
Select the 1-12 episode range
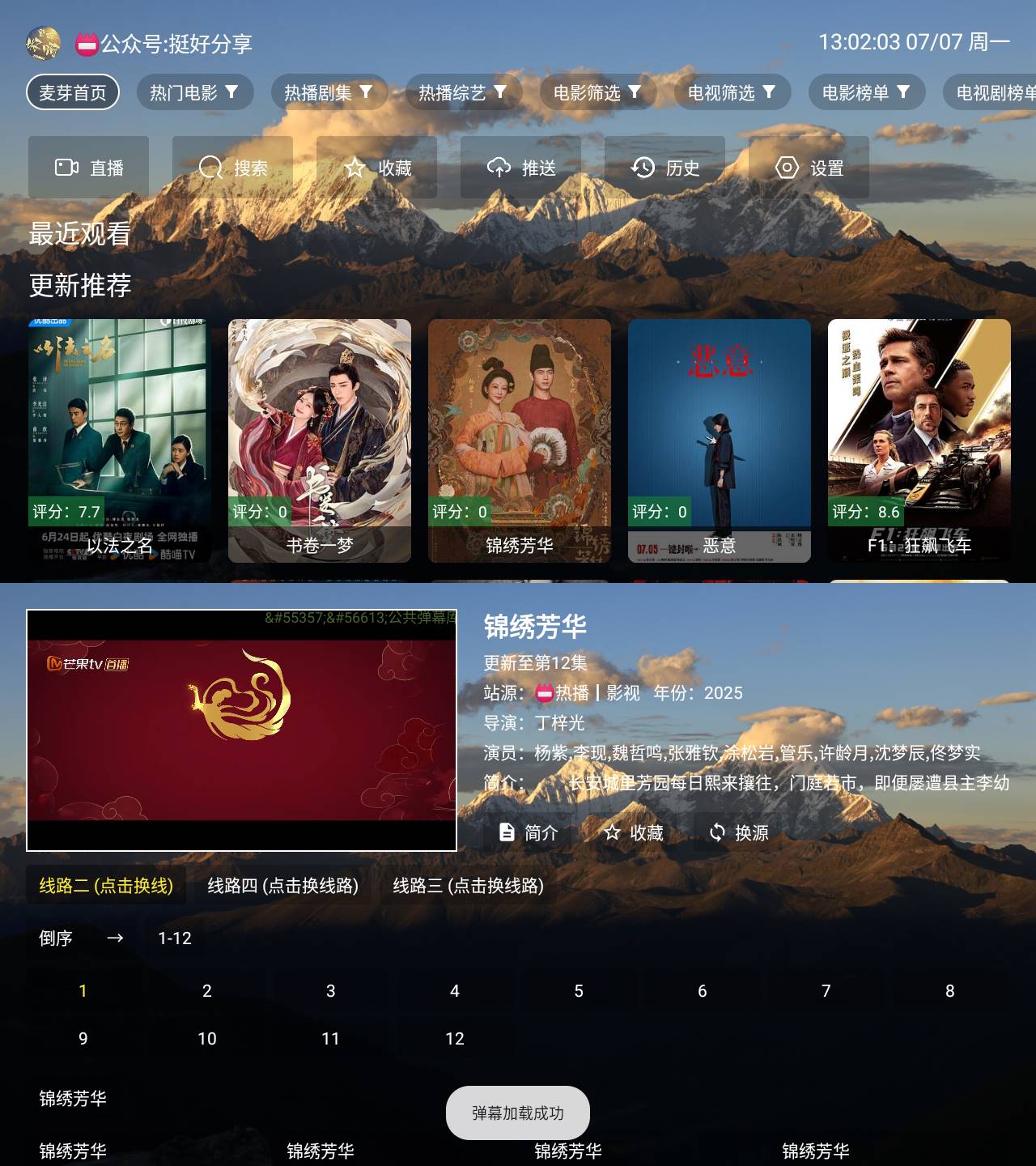(x=174, y=938)
